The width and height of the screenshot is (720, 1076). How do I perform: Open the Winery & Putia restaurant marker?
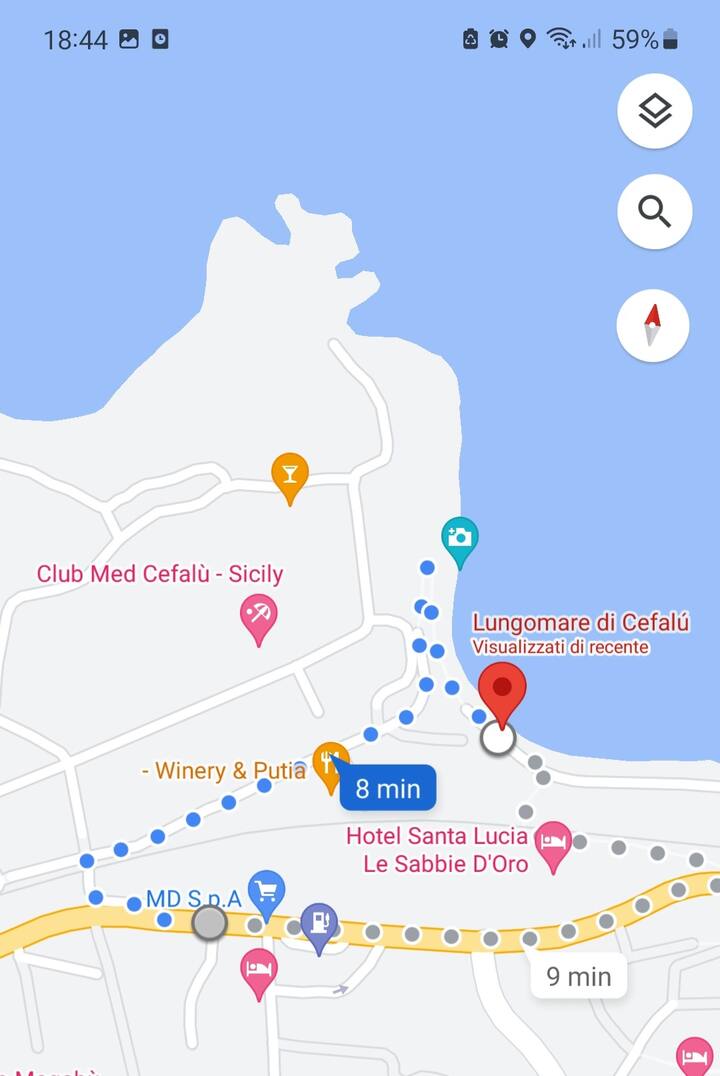(330, 763)
